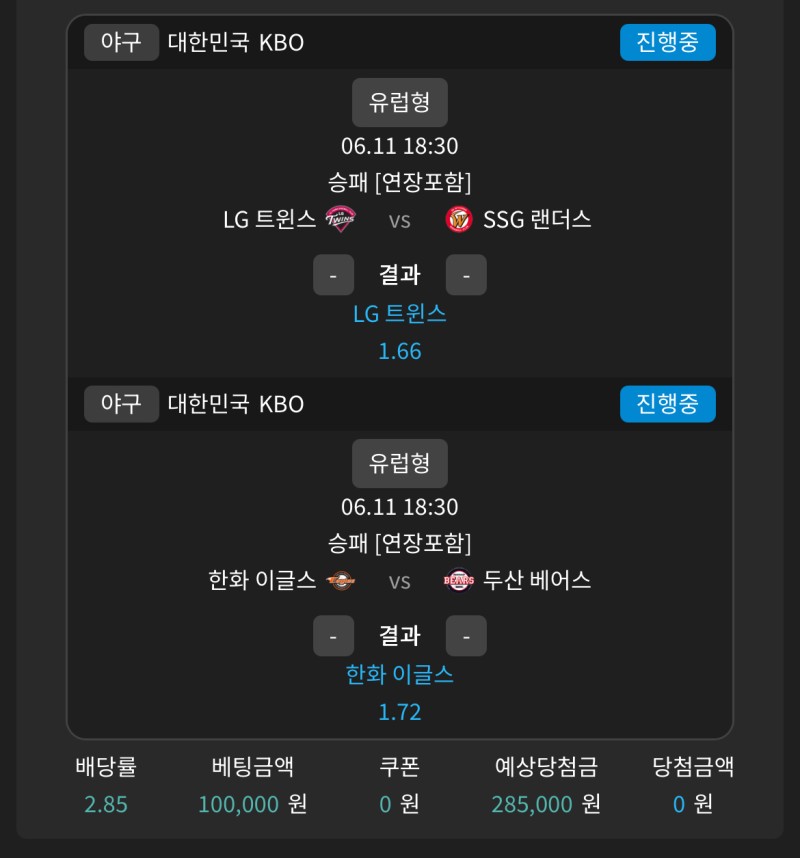This screenshot has width=800, height=858.
Task: Select 야구 tag above LG 트윈스 match
Action: click(x=121, y=42)
